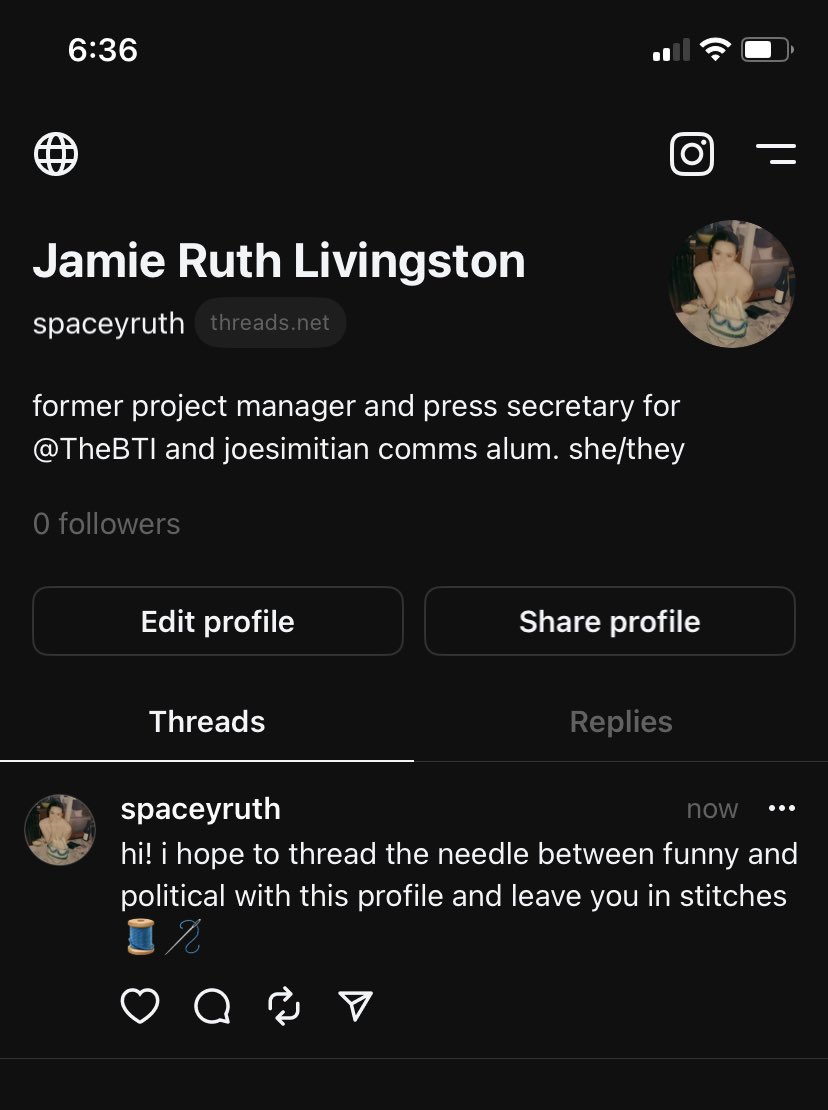Like the spaceyruth thread post
Screen dimensions: 828x1110
point(140,1006)
